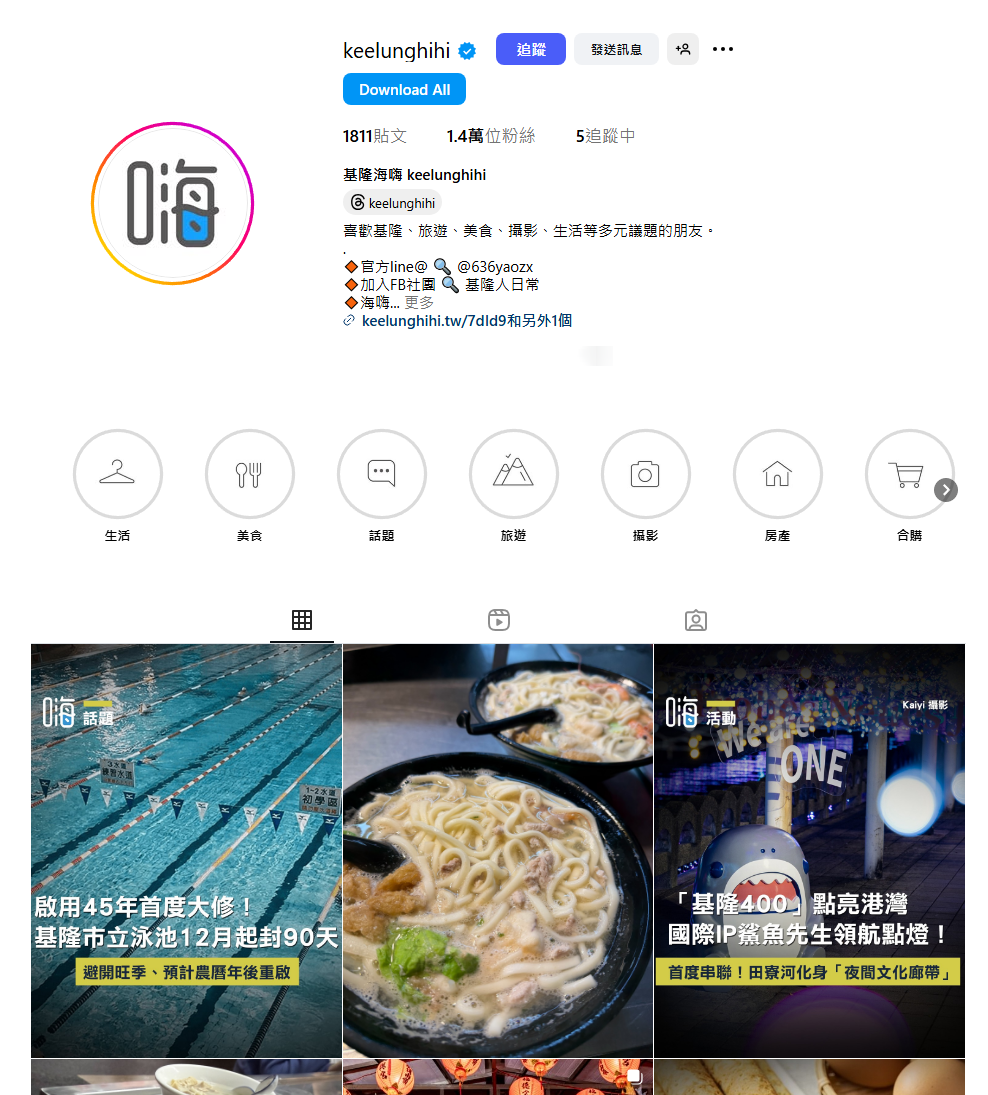Tap 發送訊息 to message the account

click(x=616, y=49)
